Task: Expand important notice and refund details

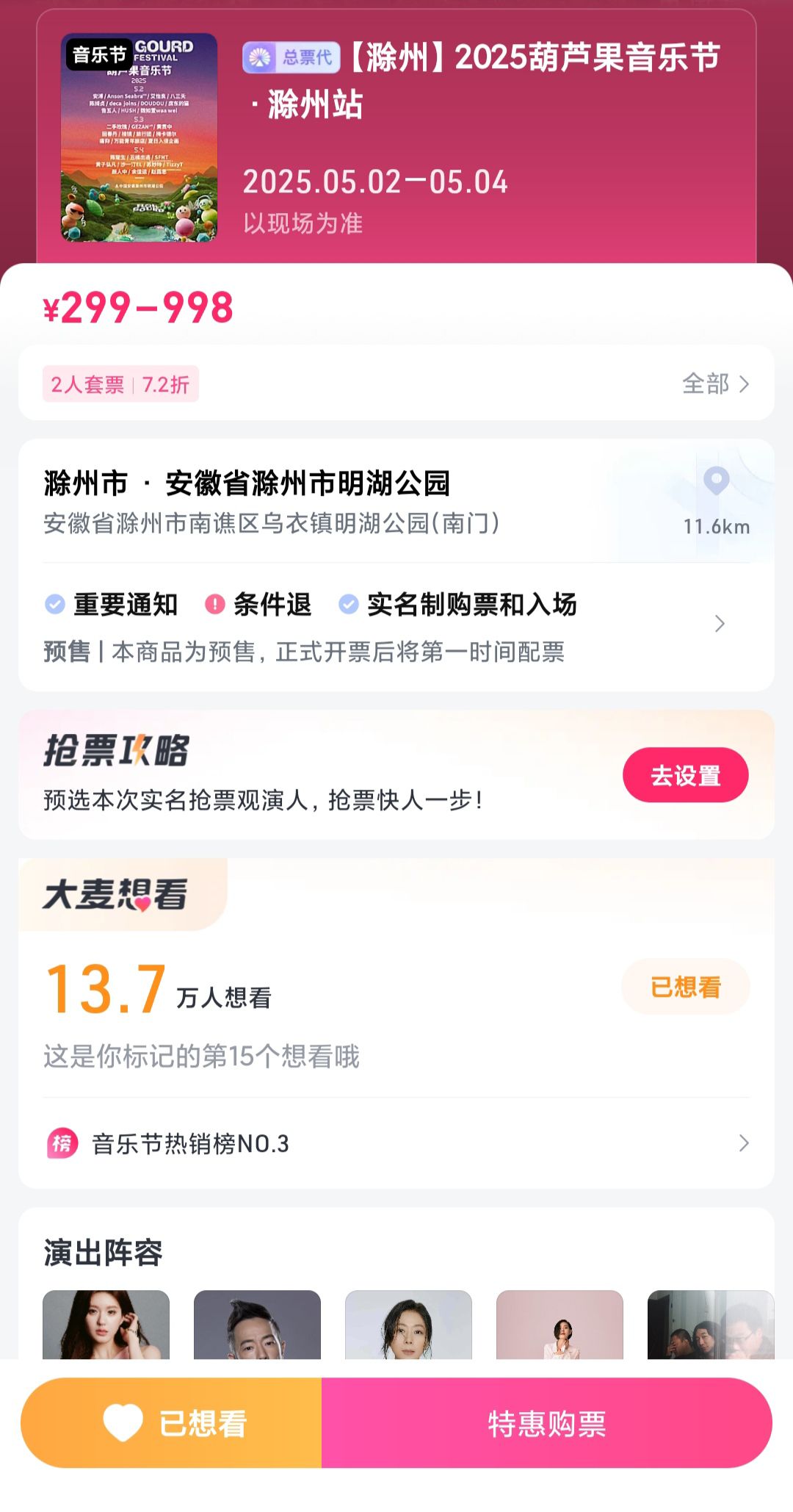Action: [x=719, y=624]
